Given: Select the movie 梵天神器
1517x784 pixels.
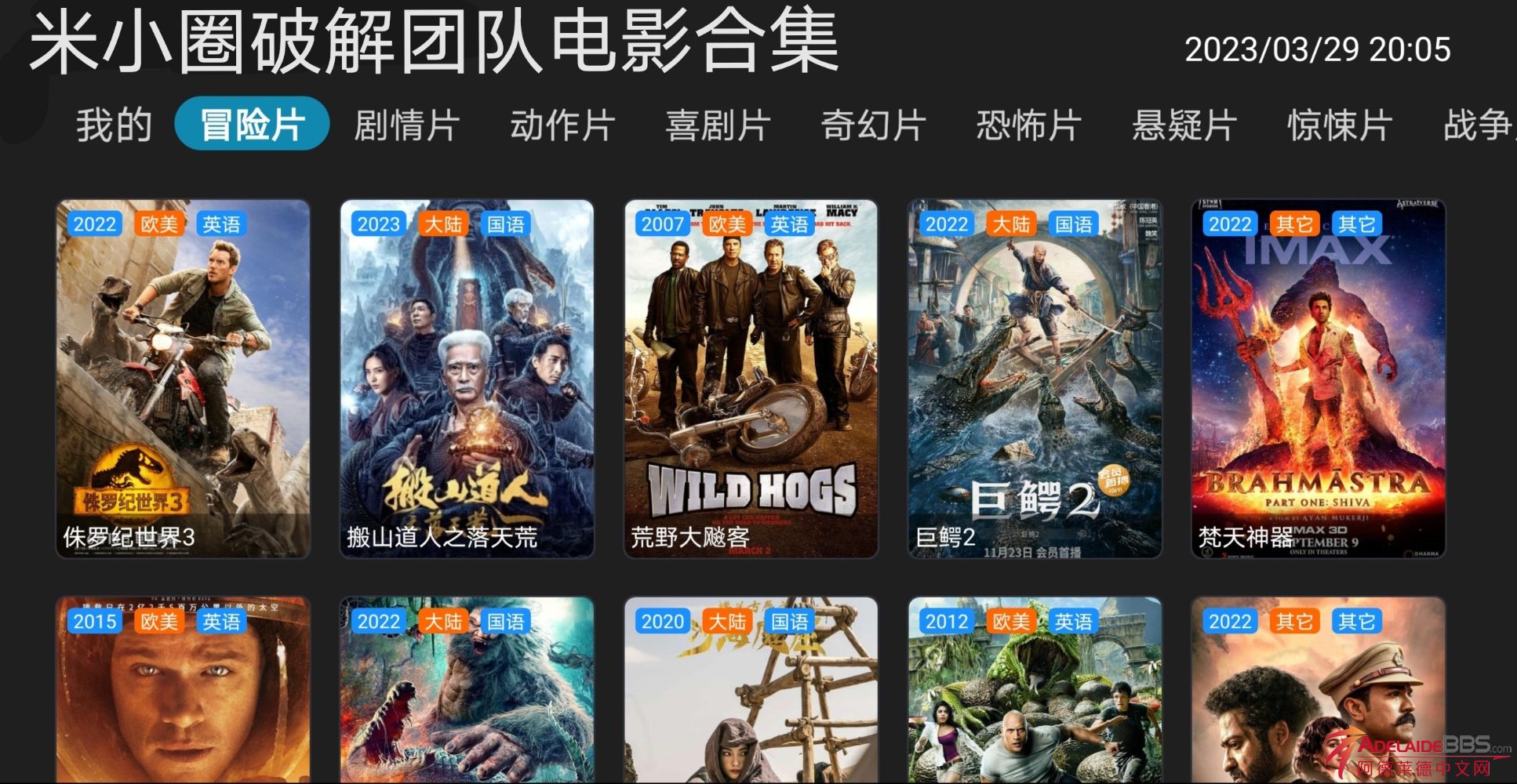Looking at the screenshot, I should pos(1318,379).
